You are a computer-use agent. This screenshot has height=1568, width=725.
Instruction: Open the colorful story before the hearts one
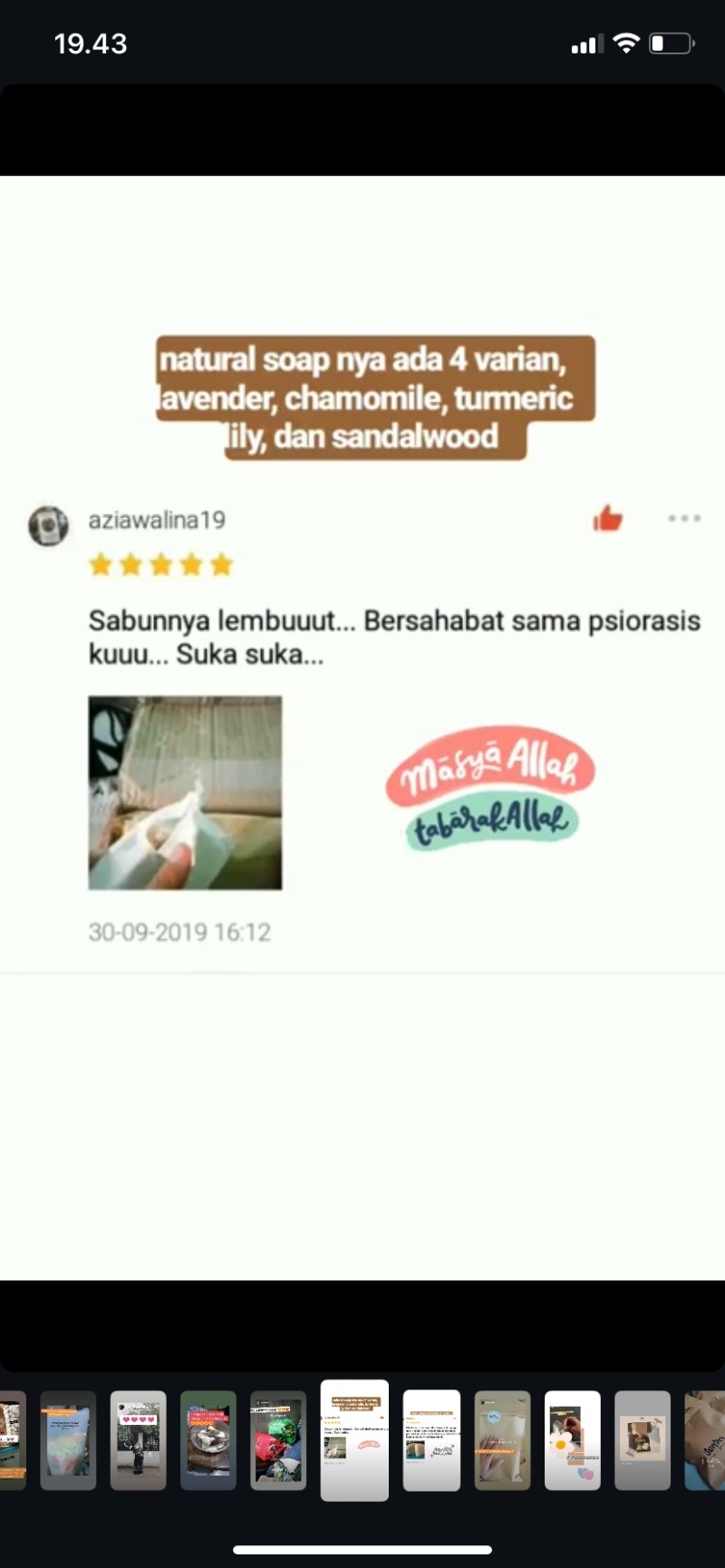point(68,1440)
